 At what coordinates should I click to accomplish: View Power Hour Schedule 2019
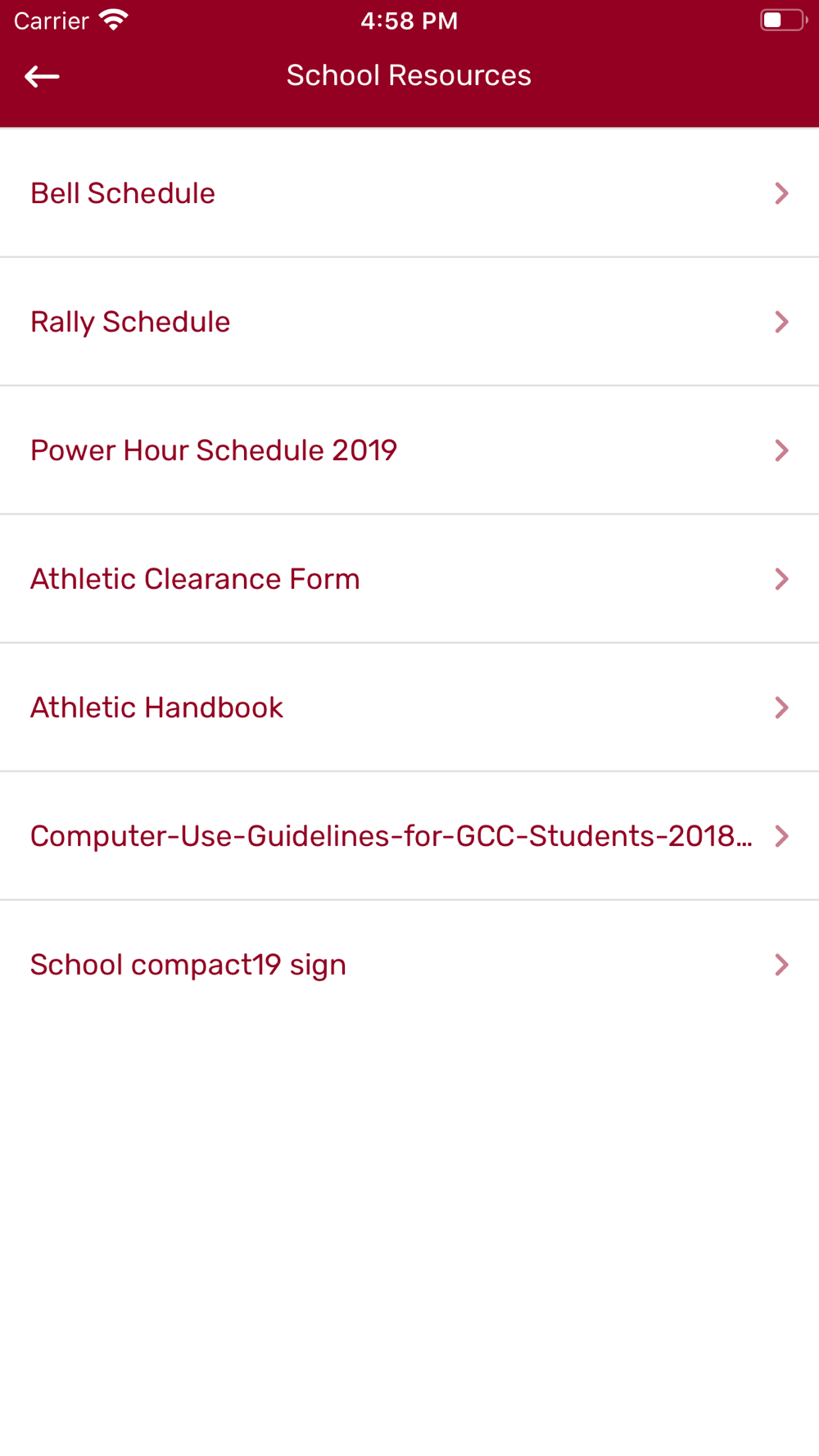click(x=409, y=450)
